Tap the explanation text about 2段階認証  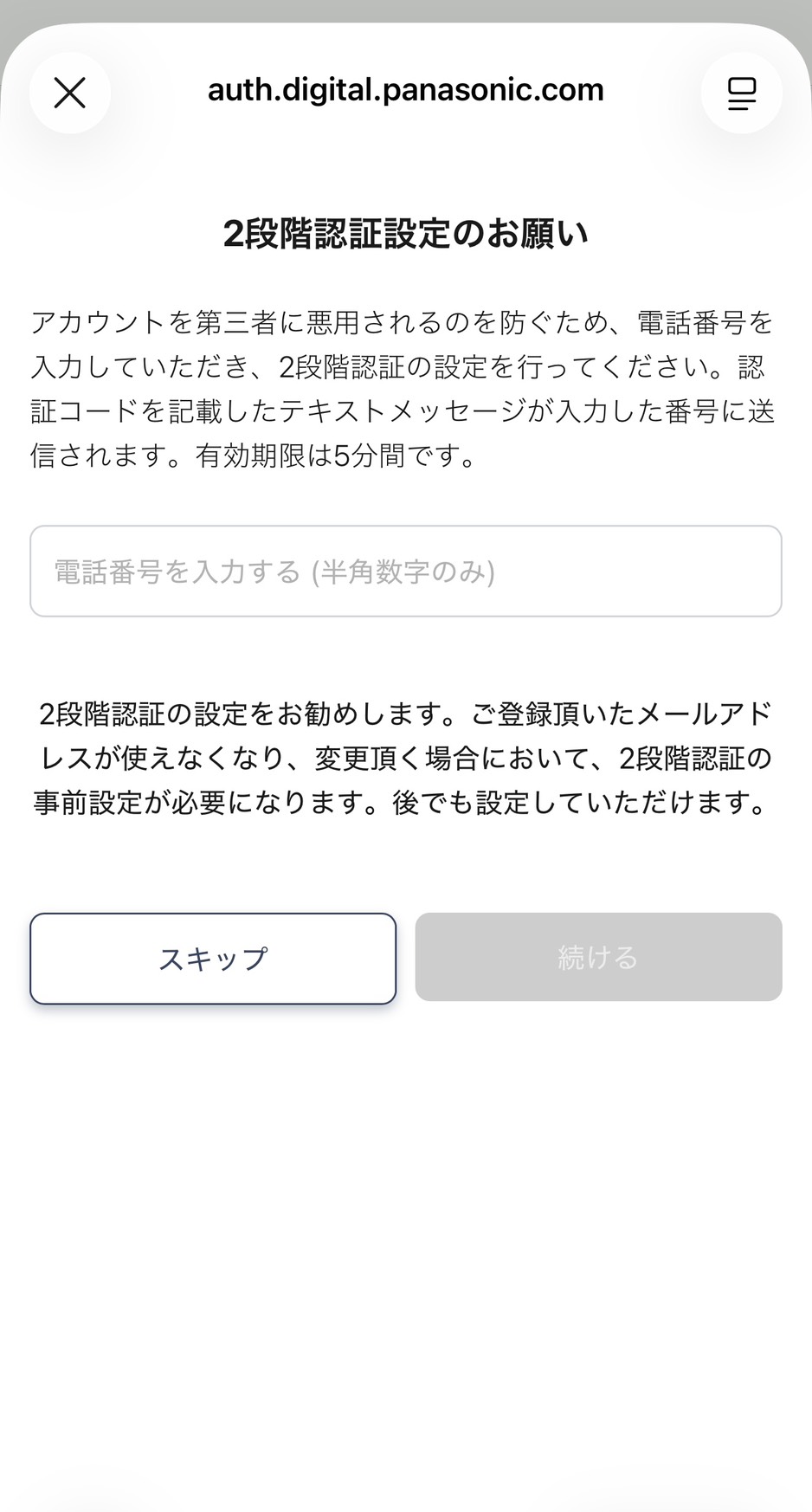[x=405, y=385]
